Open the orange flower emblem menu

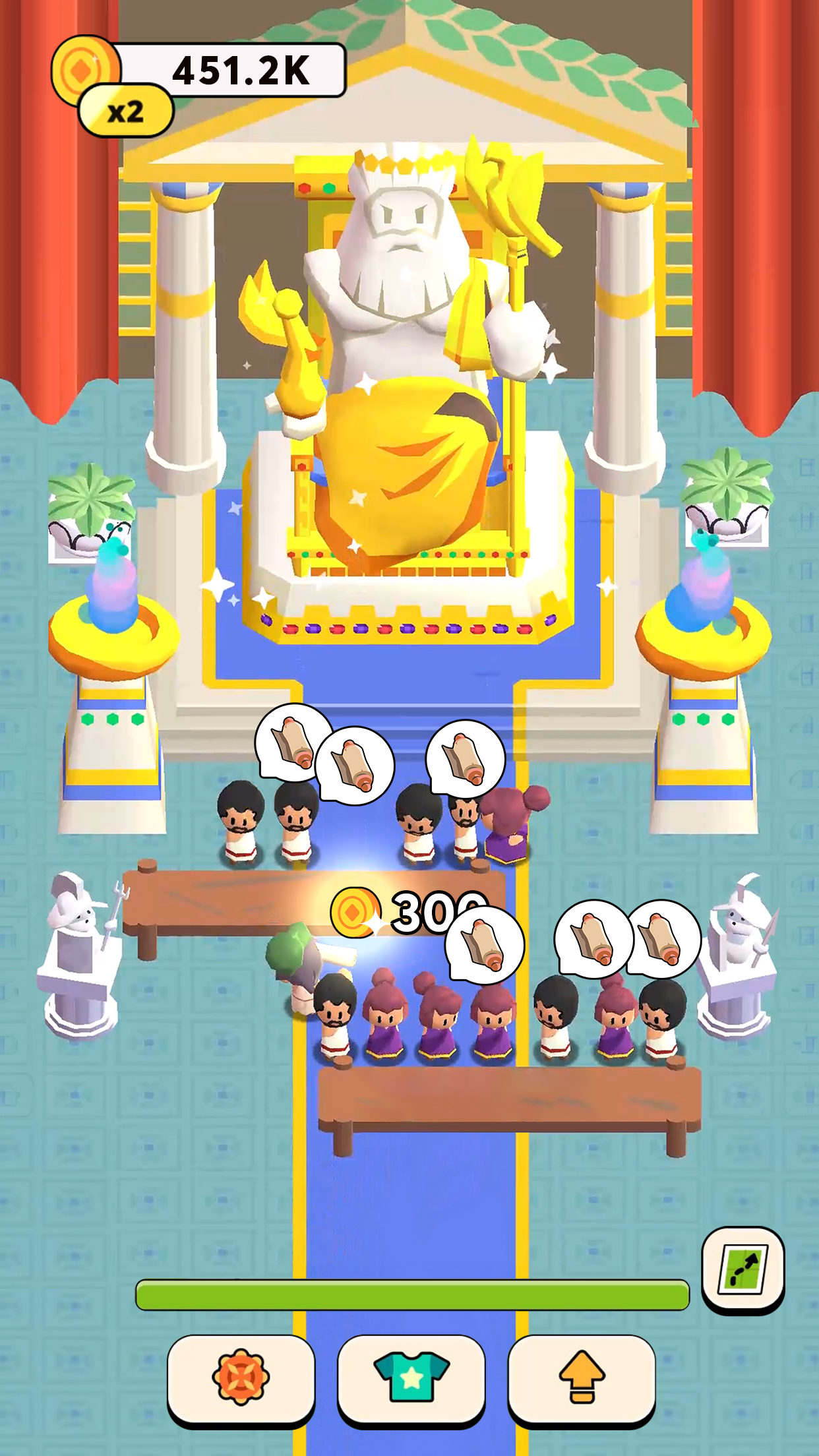241,1377
